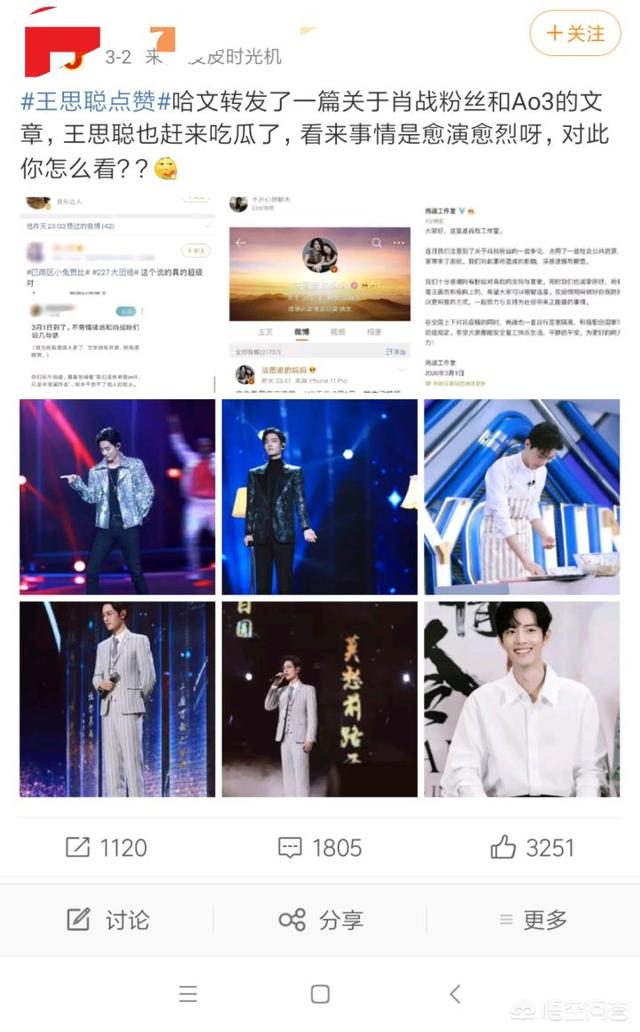View the photo of singing on the dark stage
Viewport: 640px width, 1032px height.
(319, 699)
